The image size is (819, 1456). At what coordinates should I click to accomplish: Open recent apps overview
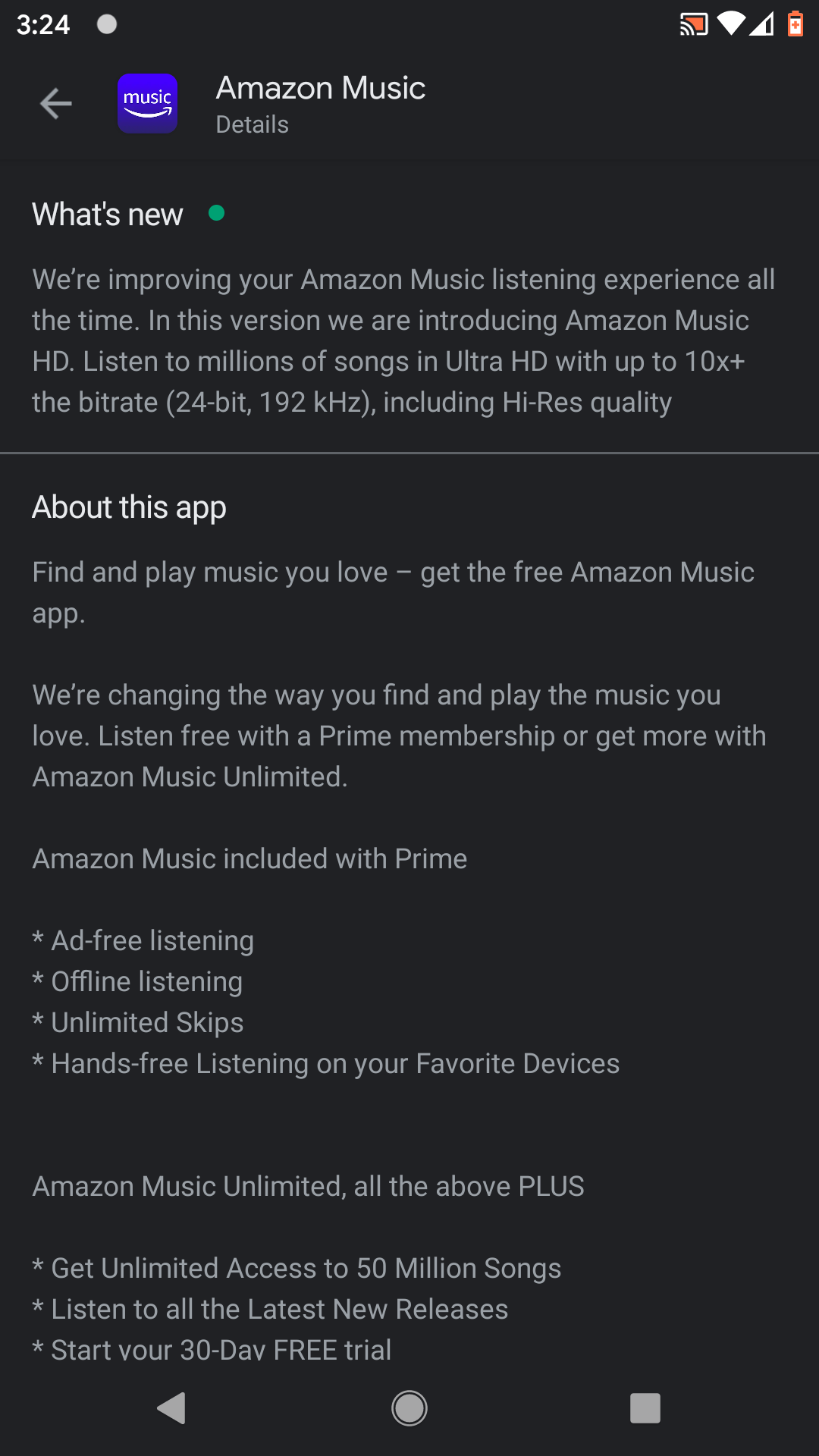645,1408
